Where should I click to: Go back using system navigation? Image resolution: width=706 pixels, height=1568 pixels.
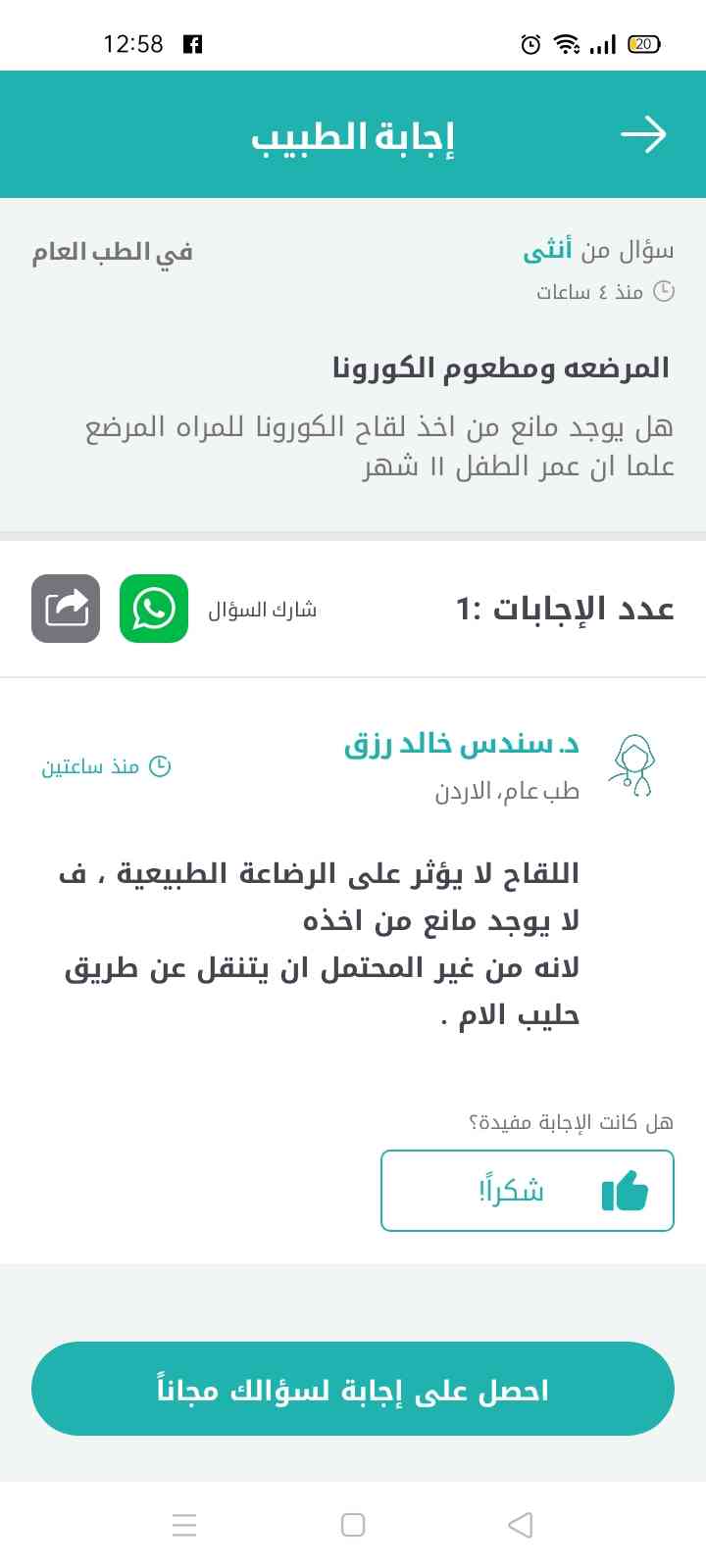(521, 1524)
